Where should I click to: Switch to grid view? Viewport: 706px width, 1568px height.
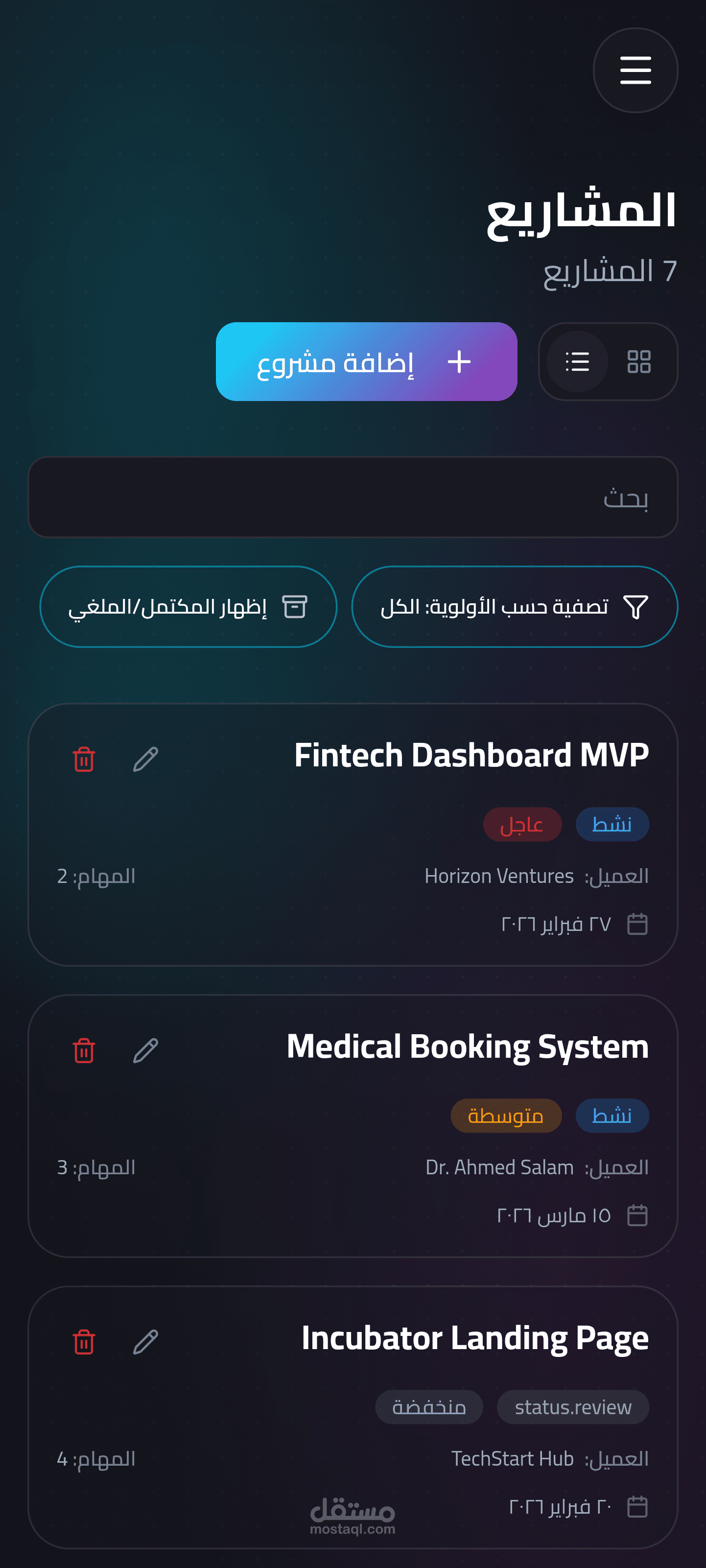pos(638,361)
